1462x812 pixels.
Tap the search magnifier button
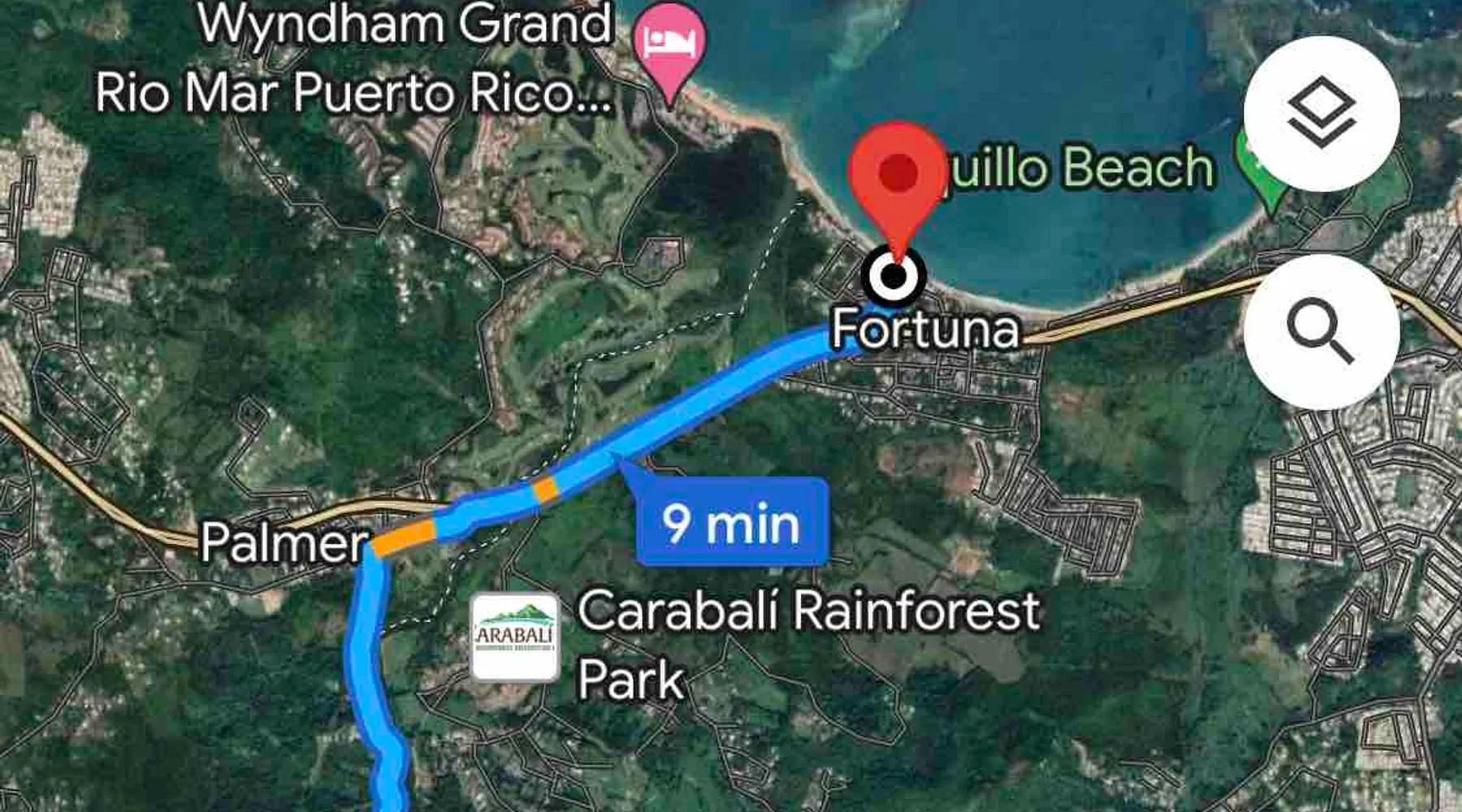coord(1321,331)
